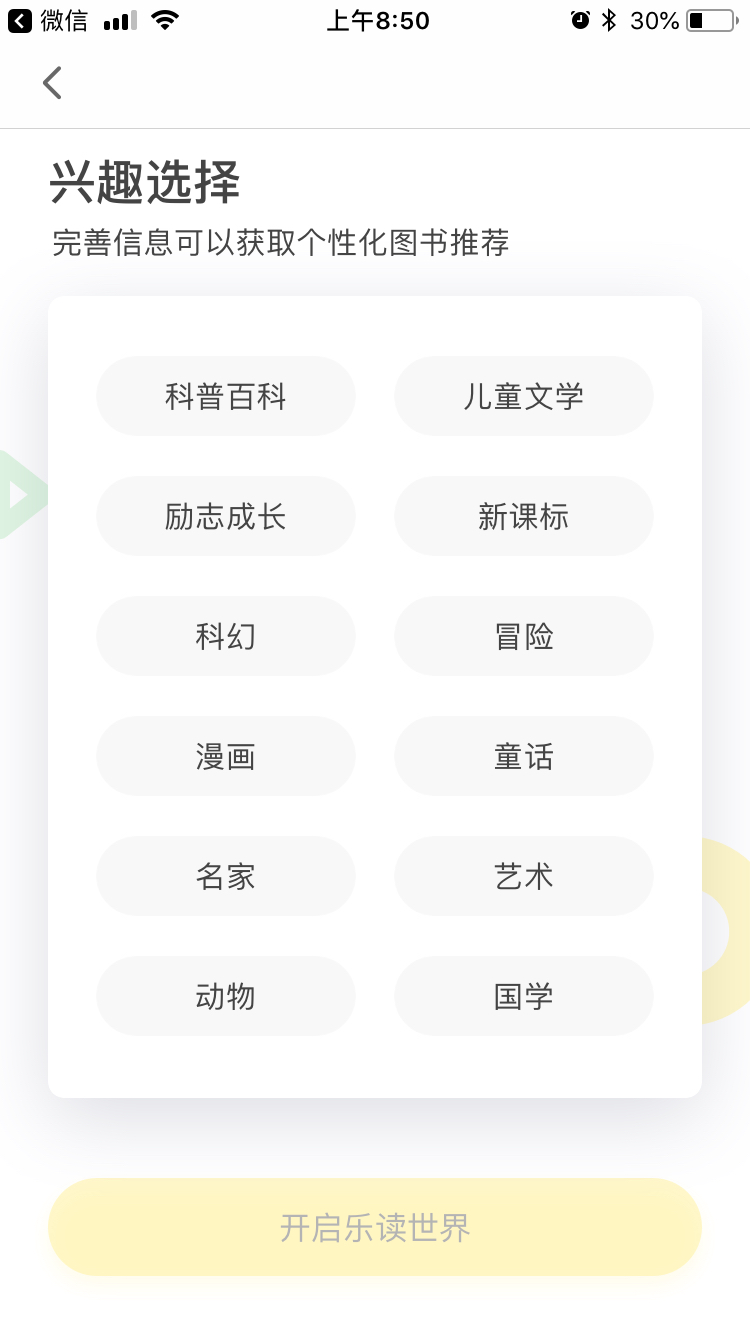Tap the 科幻 chip
Viewport: 750px width, 1334px height.
point(226,636)
